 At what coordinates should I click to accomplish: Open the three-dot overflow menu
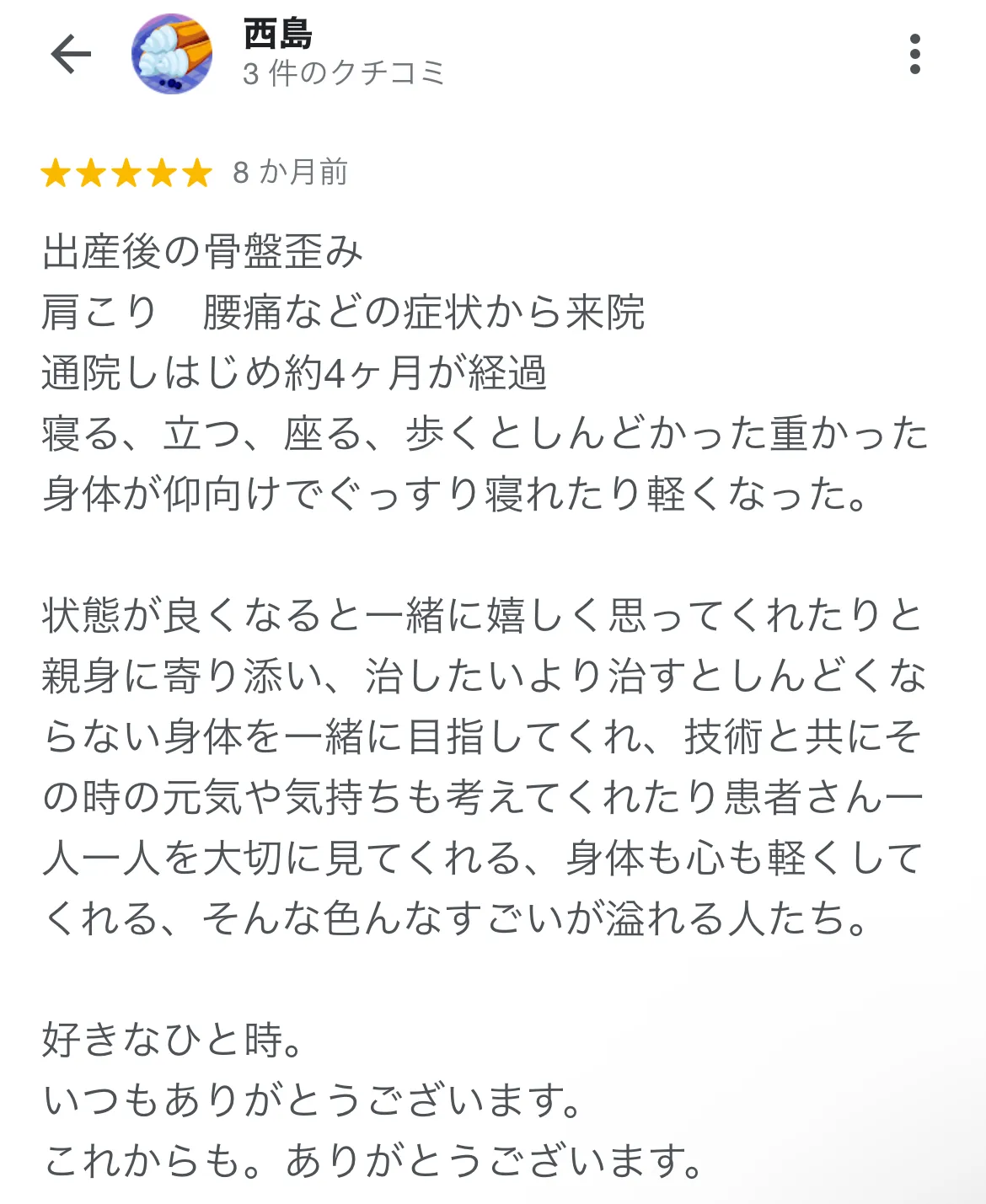click(914, 55)
